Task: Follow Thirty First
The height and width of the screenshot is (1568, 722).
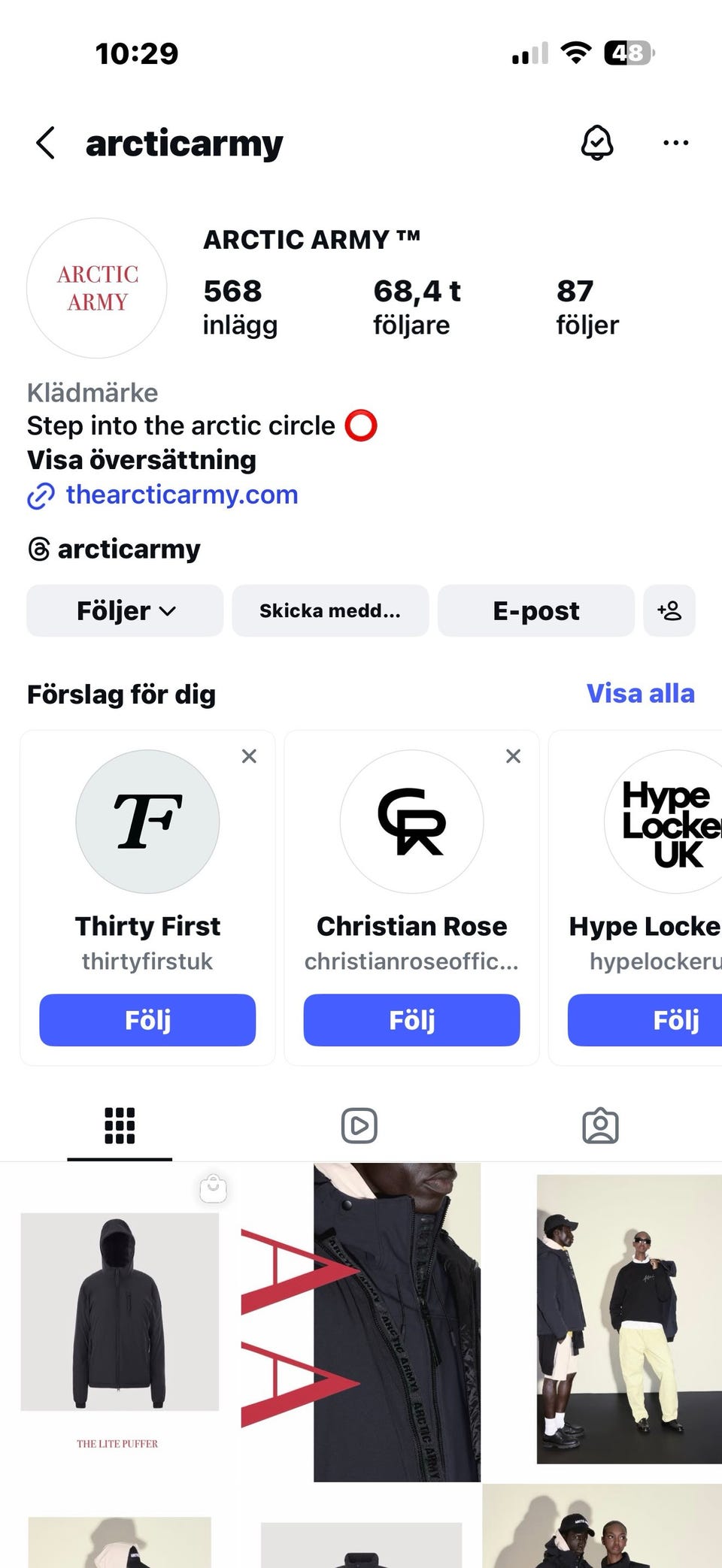Action: coord(147,1020)
